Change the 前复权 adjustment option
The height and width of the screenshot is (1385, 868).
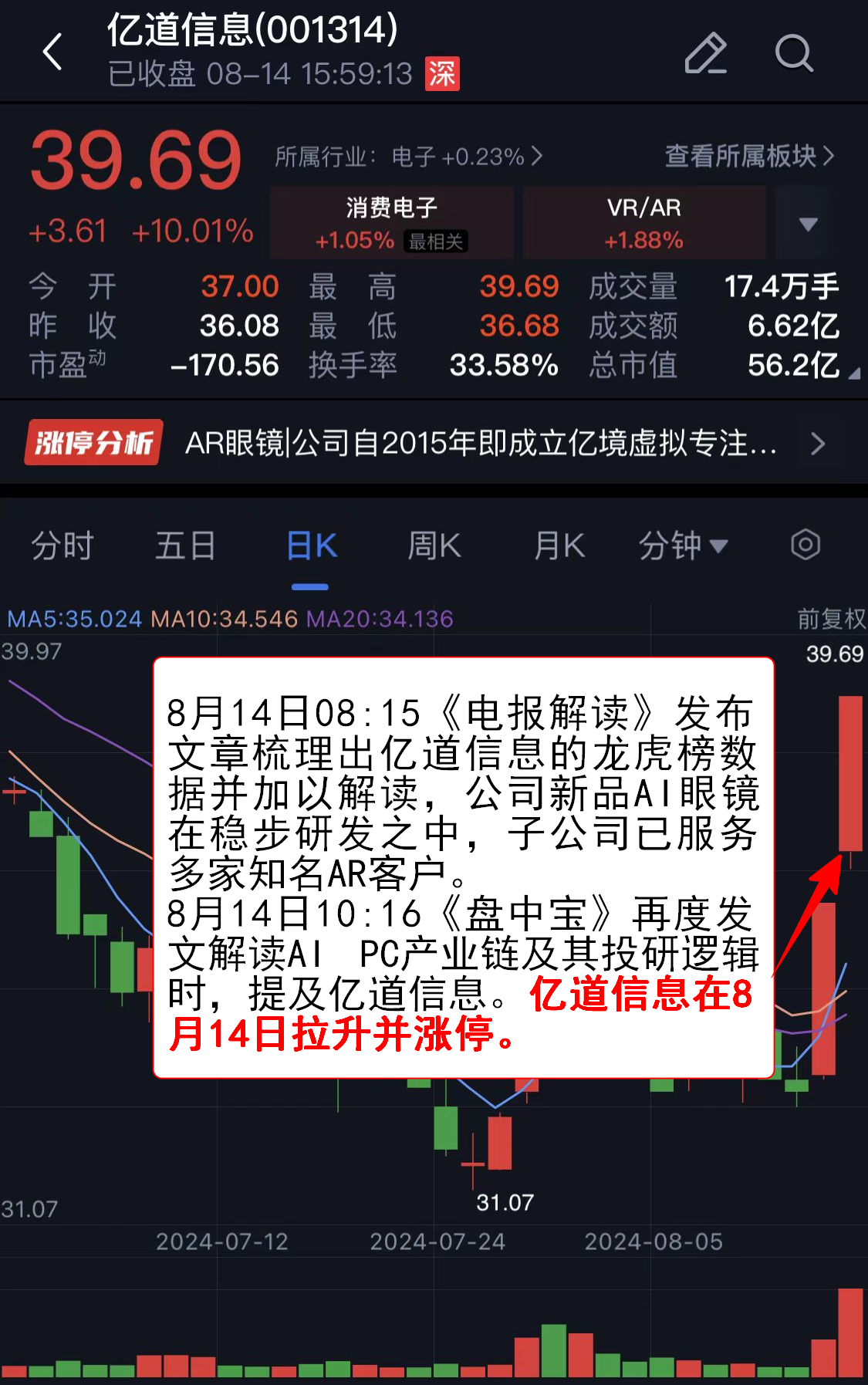(831, 619)
